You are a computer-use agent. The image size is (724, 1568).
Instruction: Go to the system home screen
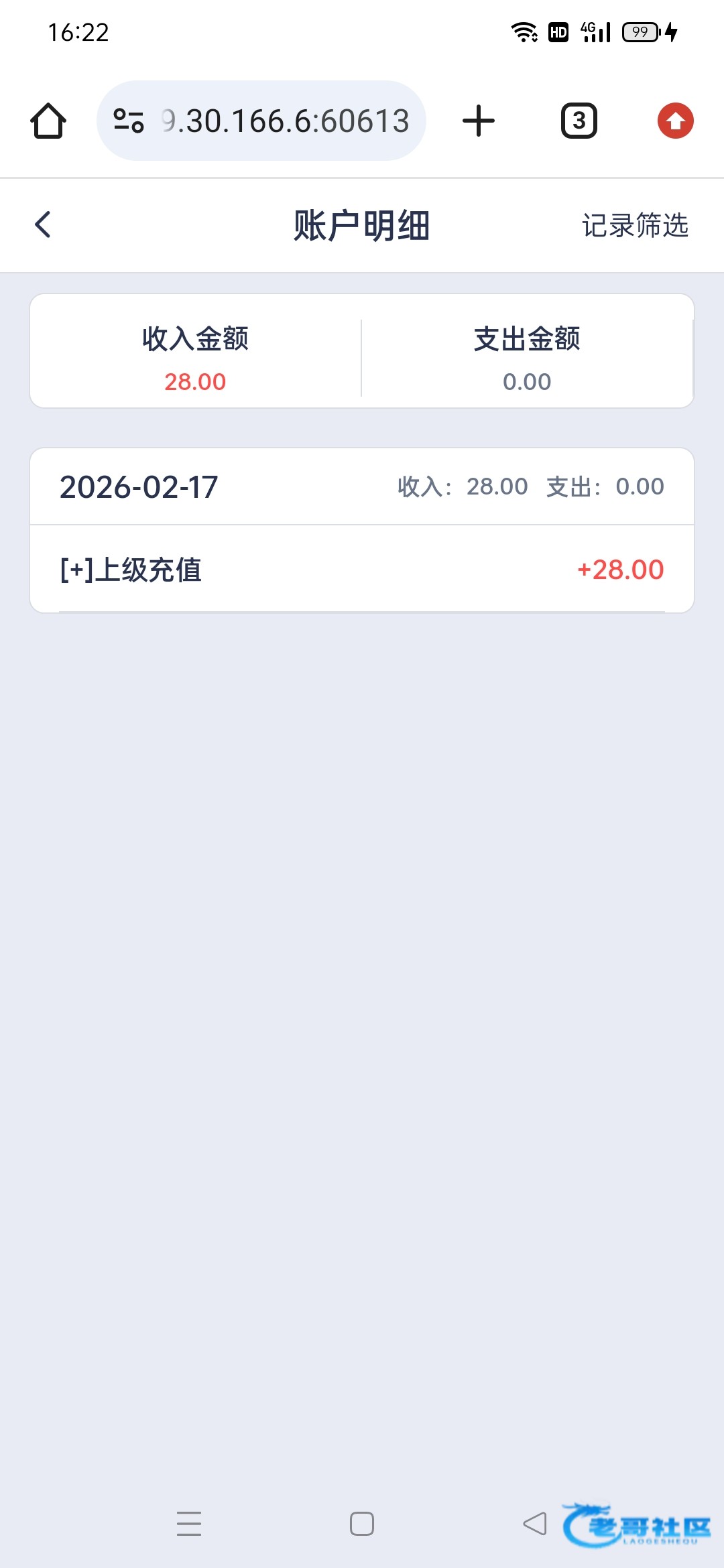coord(362,1523)
